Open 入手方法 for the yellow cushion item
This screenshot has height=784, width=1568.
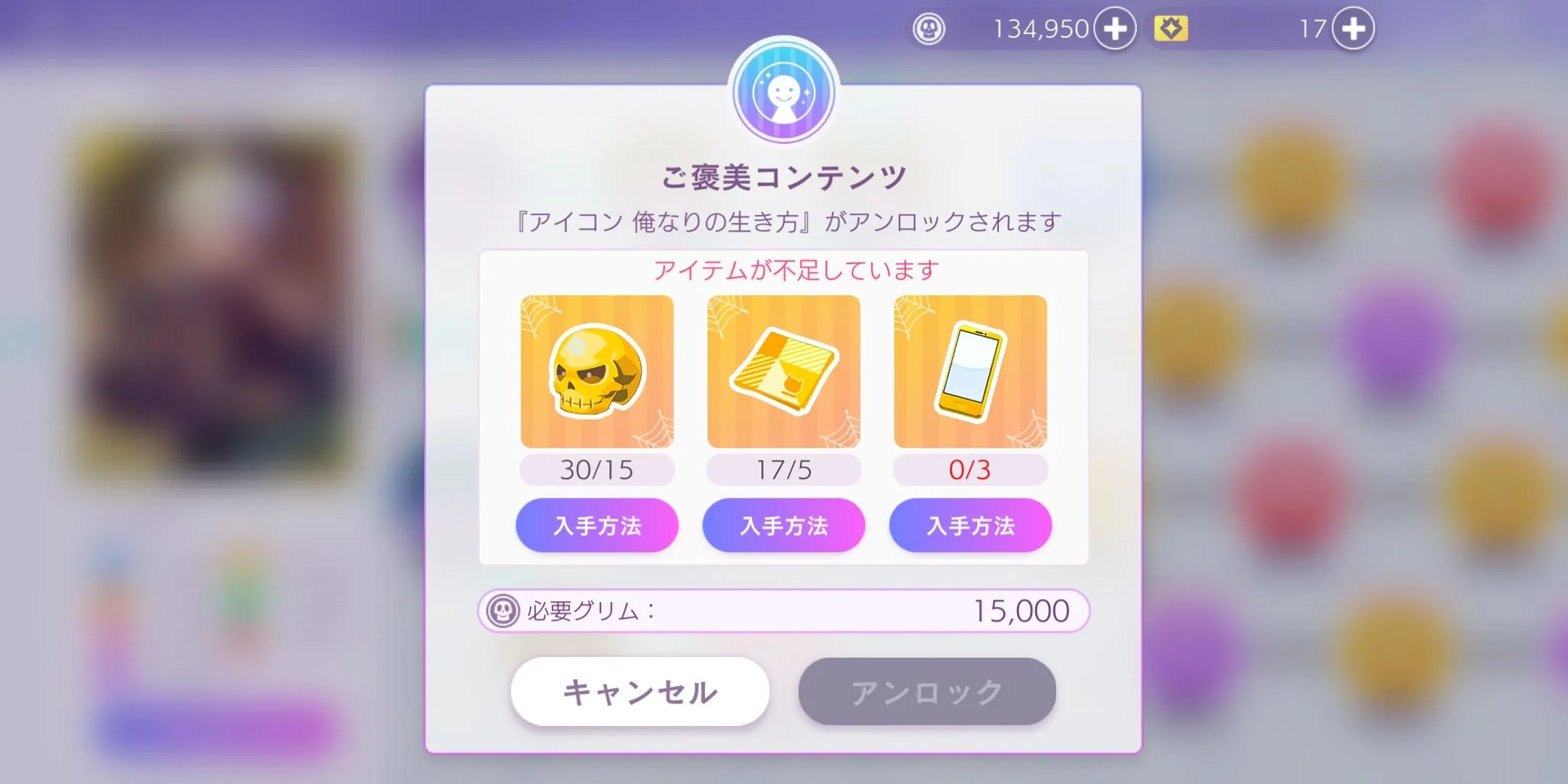point(783,526)
